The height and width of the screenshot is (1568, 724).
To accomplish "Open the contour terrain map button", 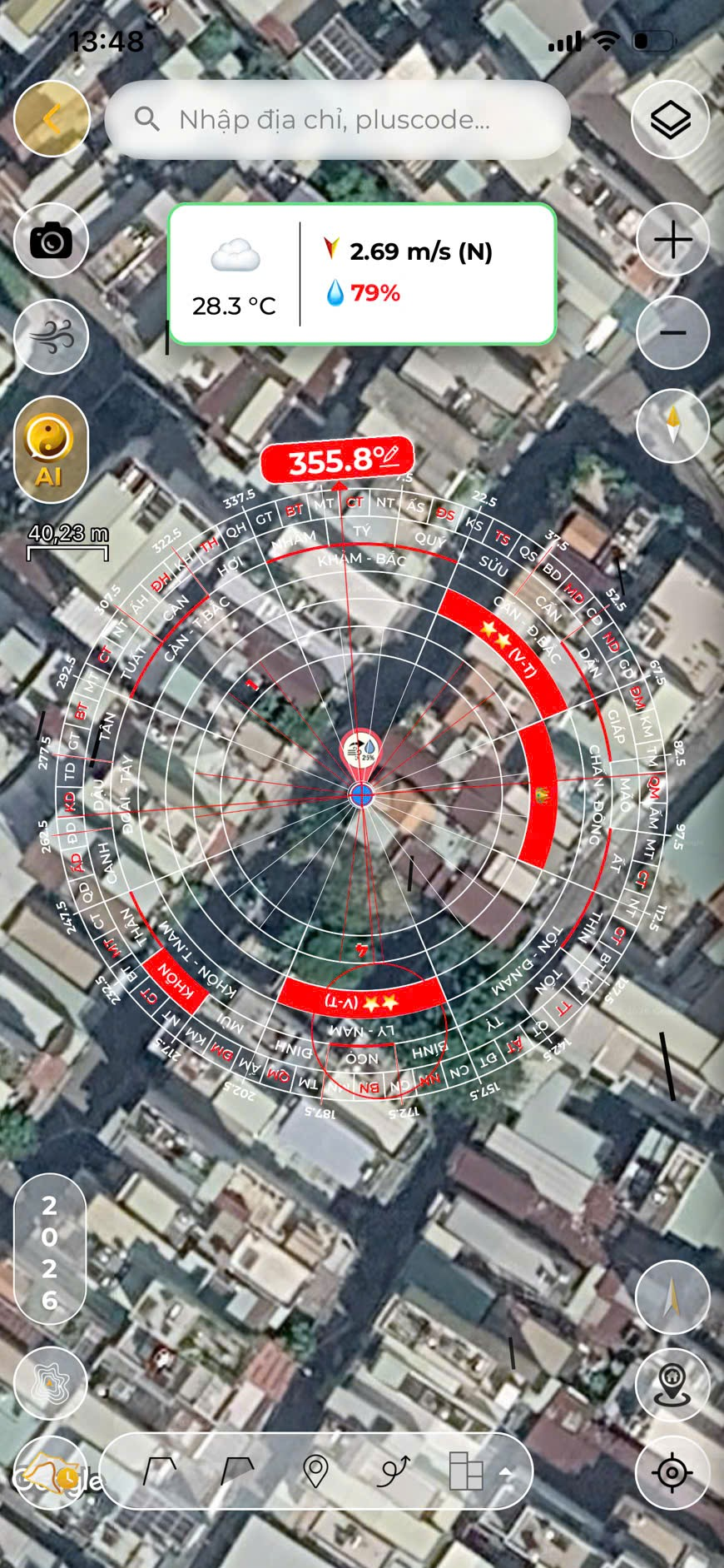I will tap(51, 1383).
